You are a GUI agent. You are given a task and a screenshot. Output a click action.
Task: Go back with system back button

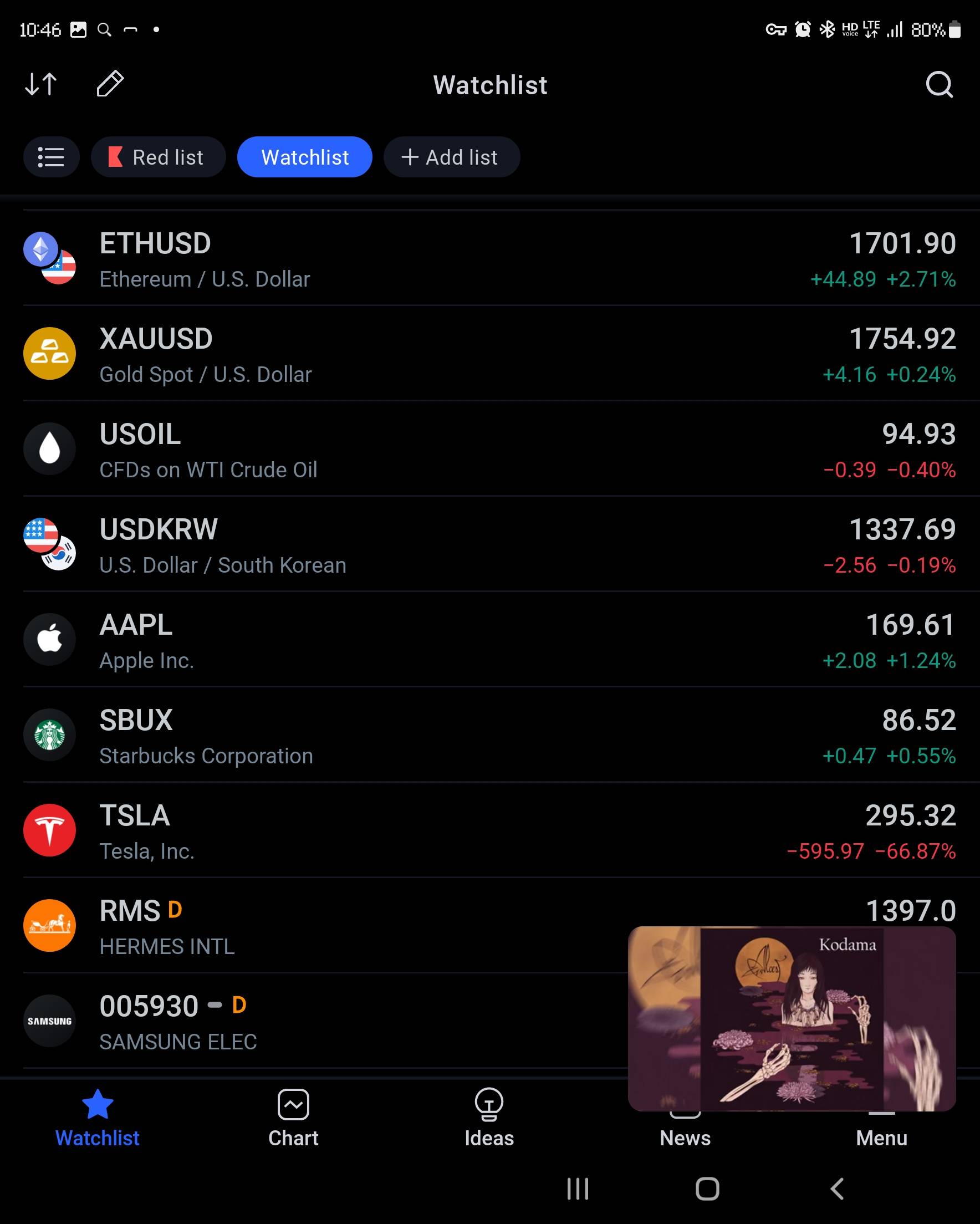click(x=837, y=1189)
